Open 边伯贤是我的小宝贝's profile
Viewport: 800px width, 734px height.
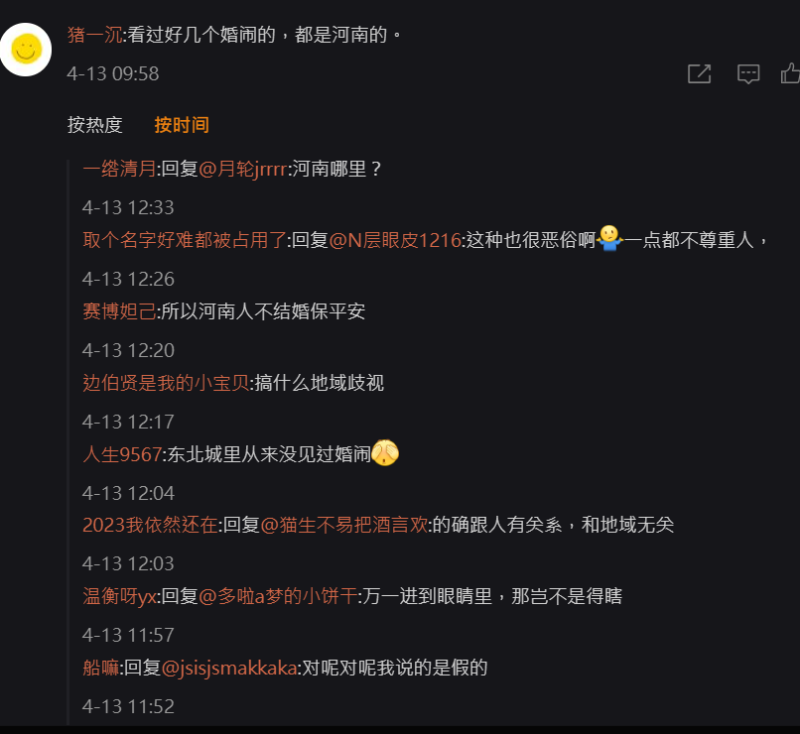[165, 383]
